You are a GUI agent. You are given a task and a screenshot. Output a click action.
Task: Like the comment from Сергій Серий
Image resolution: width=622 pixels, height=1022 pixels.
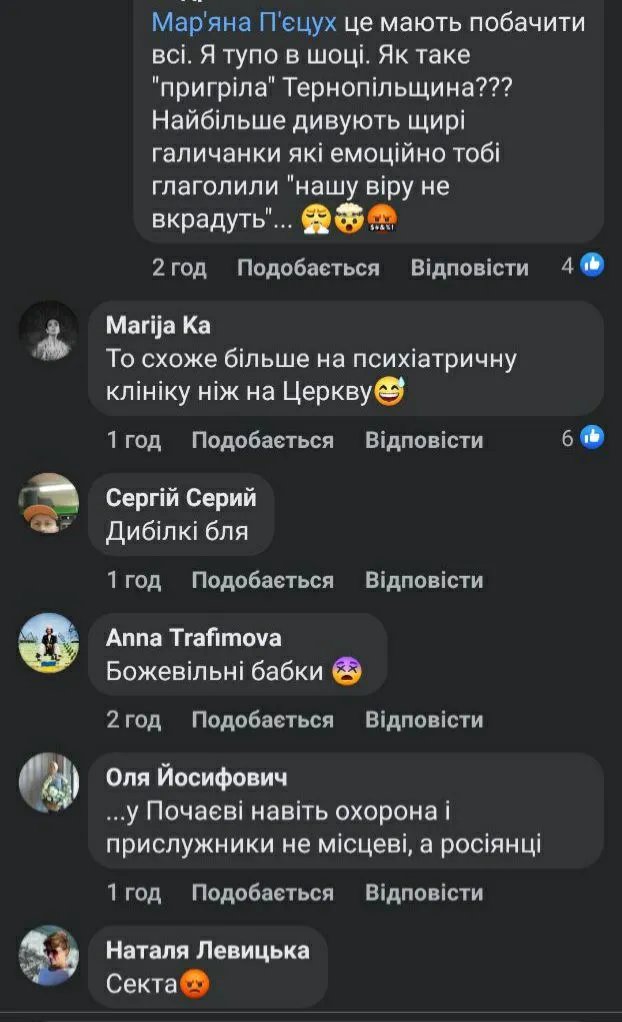point(262,580)
